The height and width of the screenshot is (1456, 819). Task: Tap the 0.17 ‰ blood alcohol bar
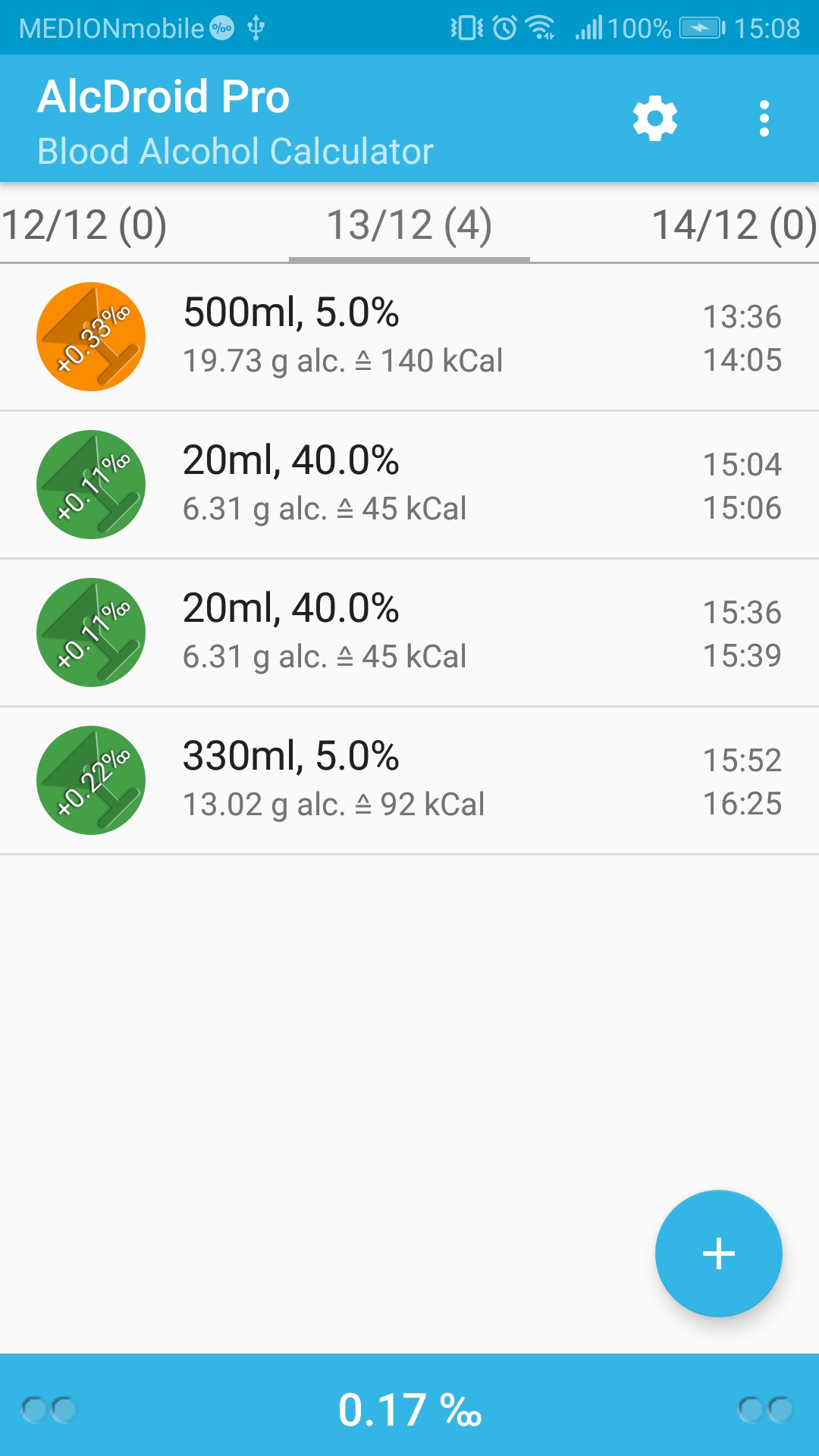point(409,1409)
